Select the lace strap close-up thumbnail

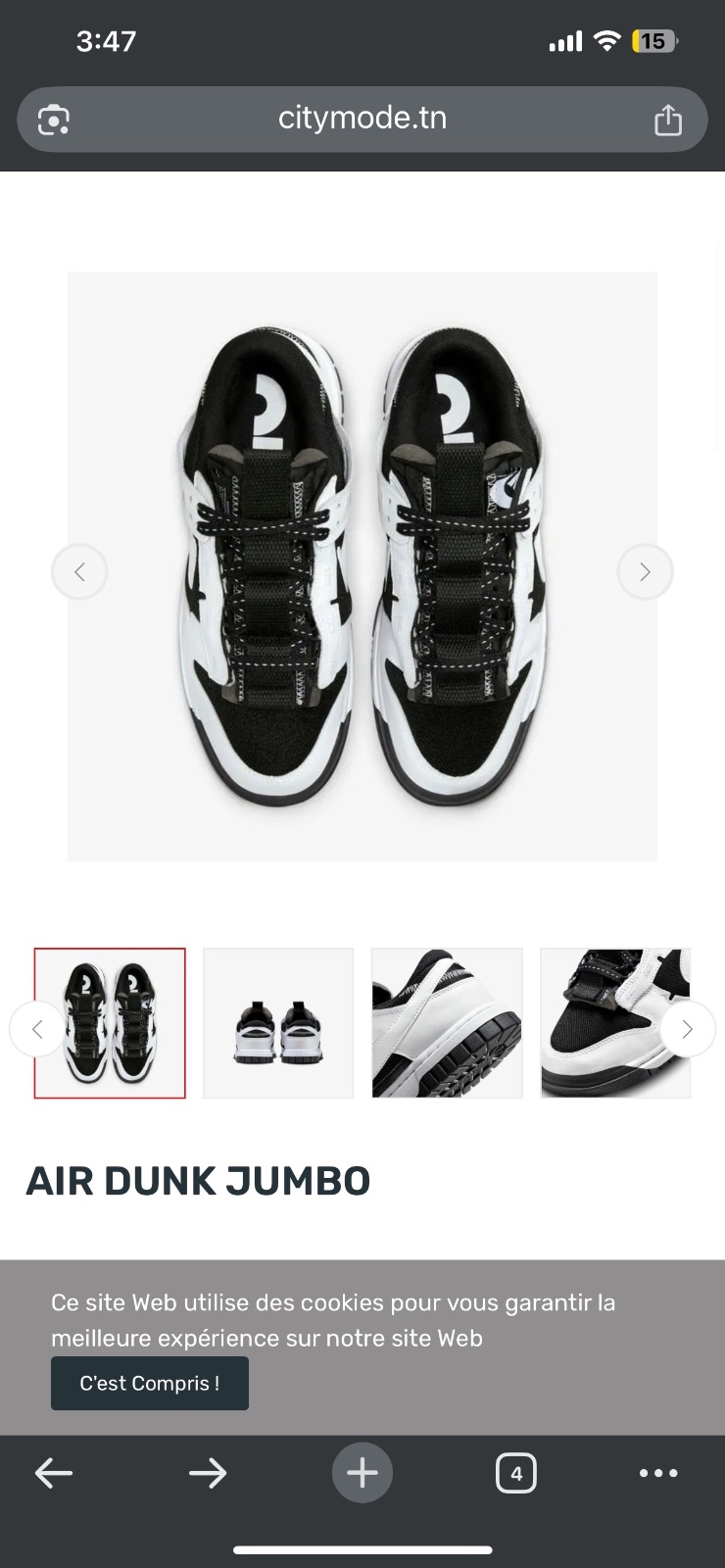coord(615,1023)
